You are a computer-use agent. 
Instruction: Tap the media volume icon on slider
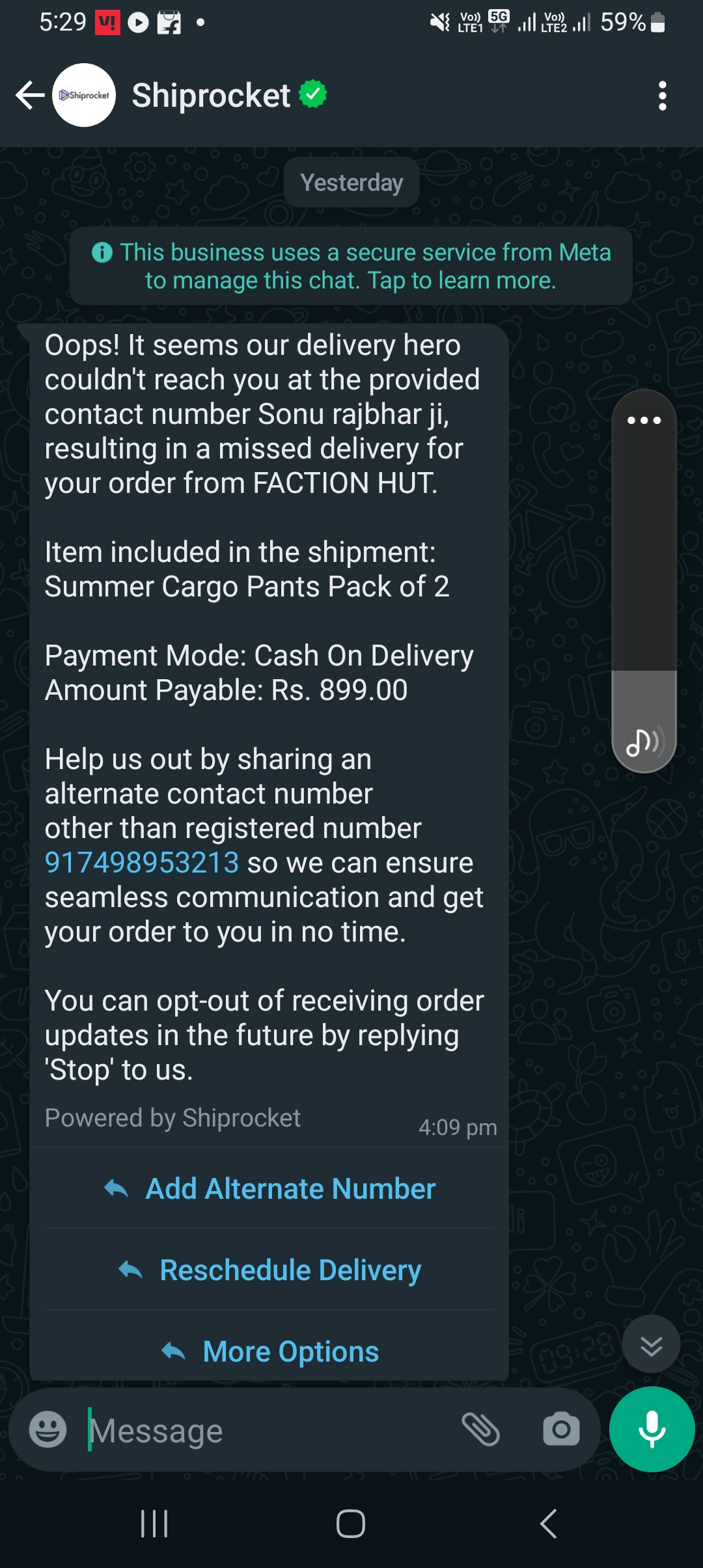643,742
